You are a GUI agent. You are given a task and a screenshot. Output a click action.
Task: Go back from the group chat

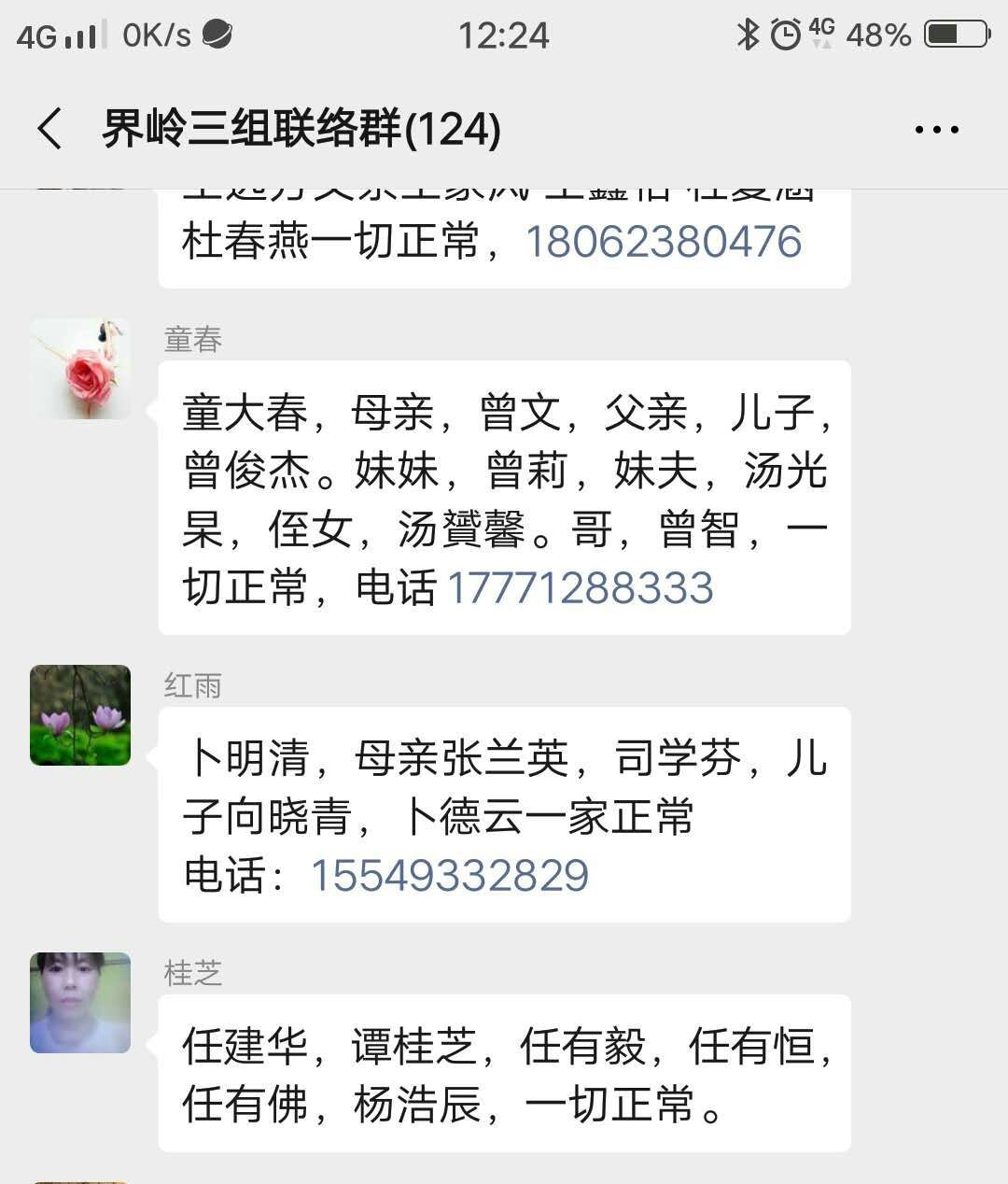pyautogui.click(x=50, y=129)
